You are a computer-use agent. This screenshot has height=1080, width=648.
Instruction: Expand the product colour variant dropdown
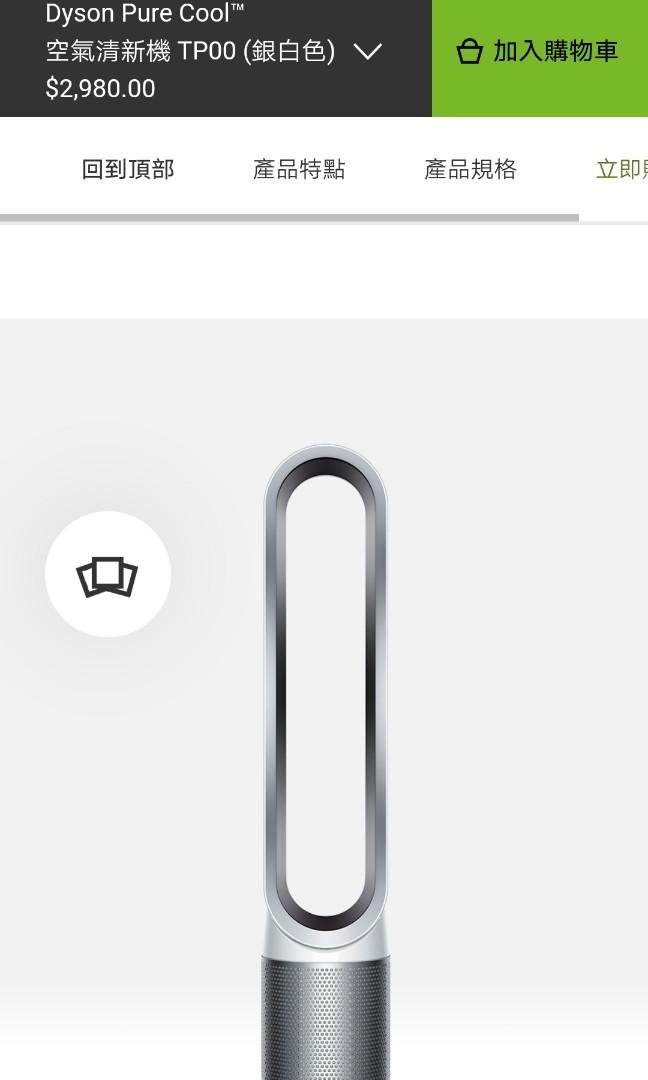pos(367,52)
